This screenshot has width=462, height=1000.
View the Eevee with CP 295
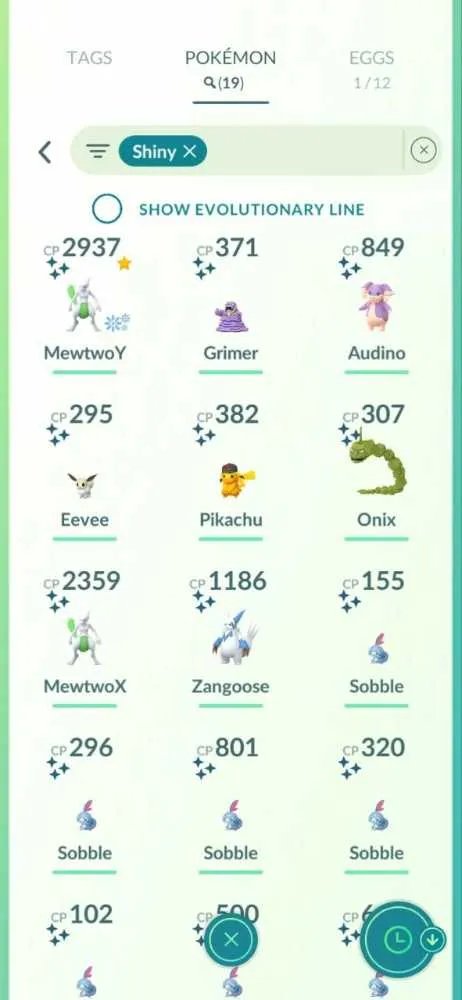tap(85, 471)
